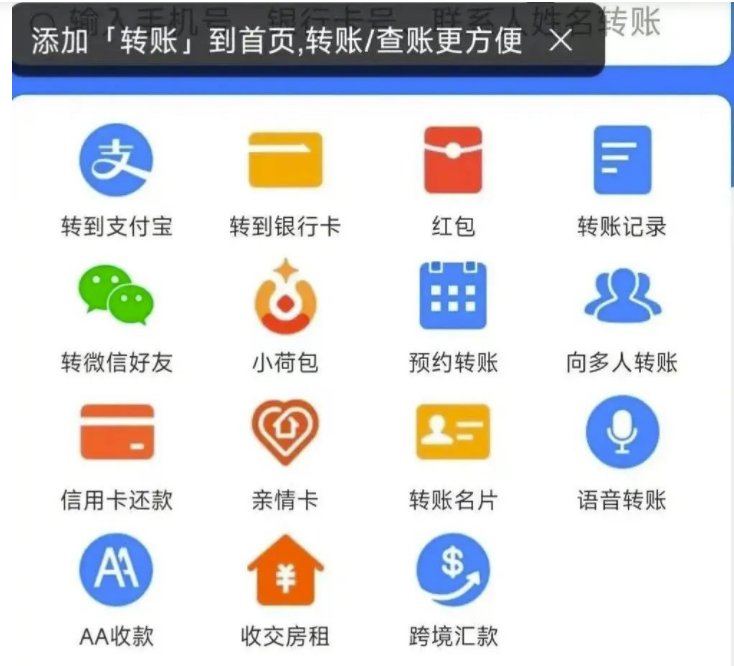Choose 向多人转账
734x666 pixels.
[x=621, y=296]
